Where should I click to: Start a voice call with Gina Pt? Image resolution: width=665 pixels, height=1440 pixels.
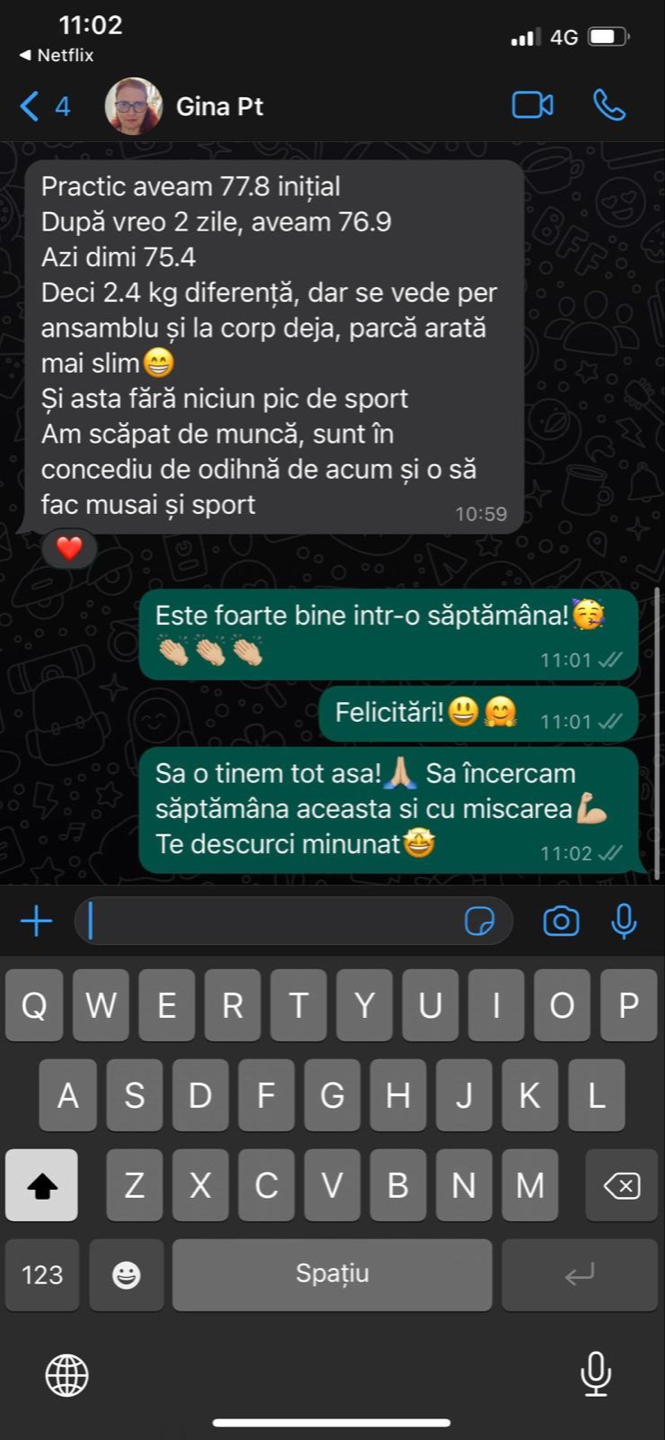(609, 105)
